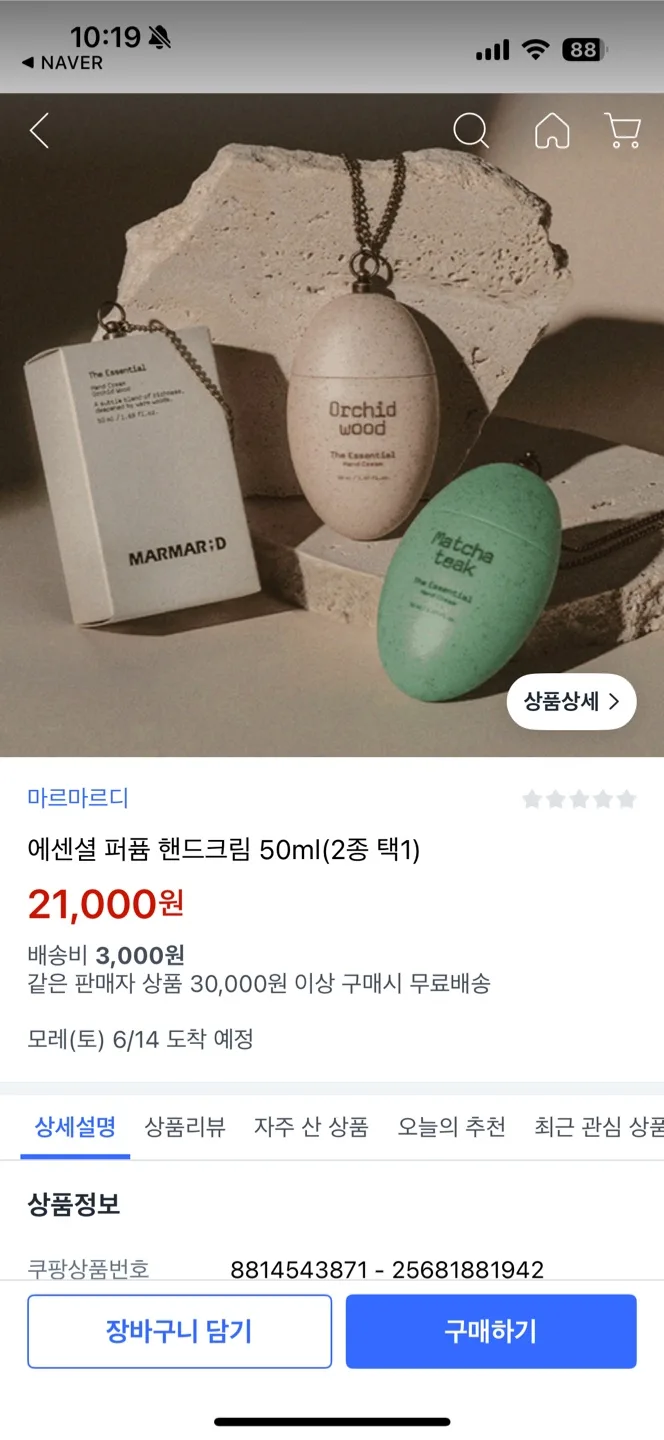Open 상품상세 product detail button
The width and height of the screenshot is (664, 1440).
(x=571, y=702)
